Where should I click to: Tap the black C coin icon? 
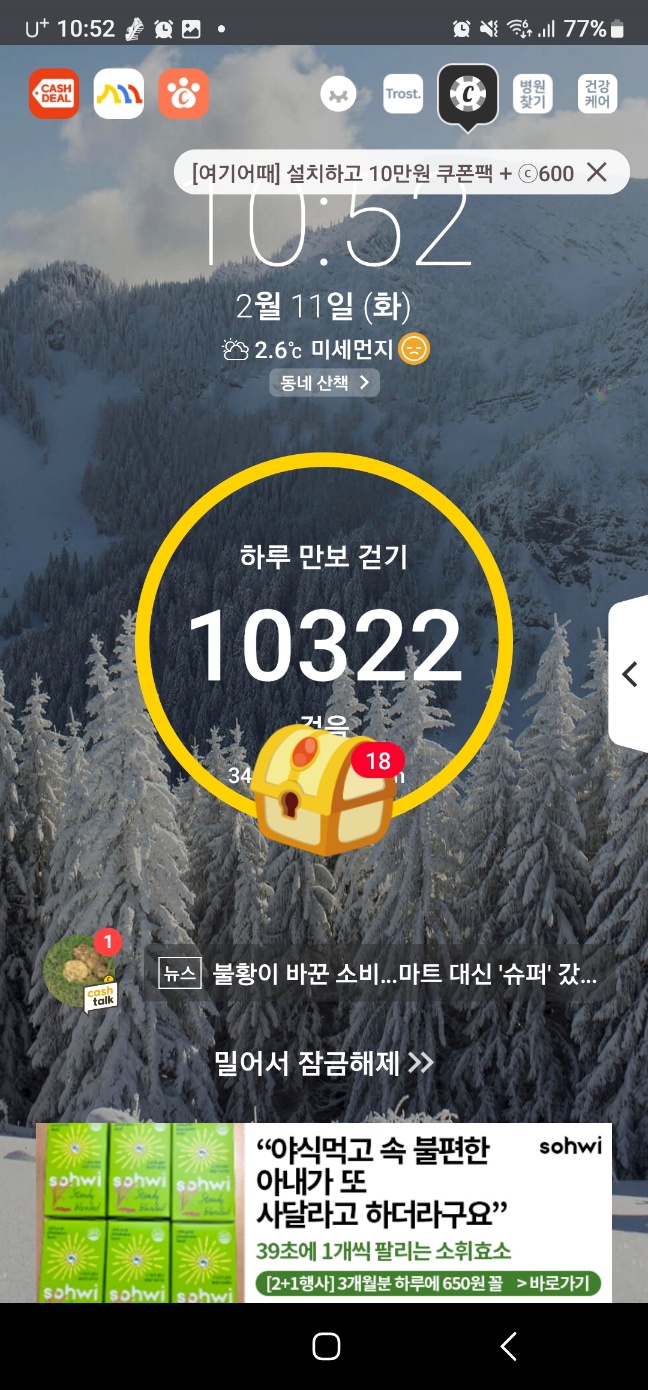(468, 96)
